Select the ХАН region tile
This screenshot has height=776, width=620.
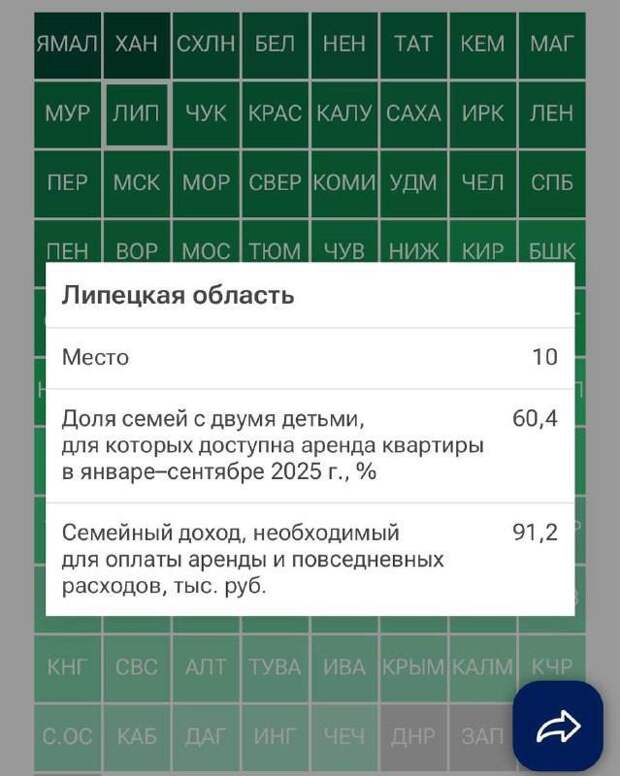pyautogui.click(x=136, y=45)
